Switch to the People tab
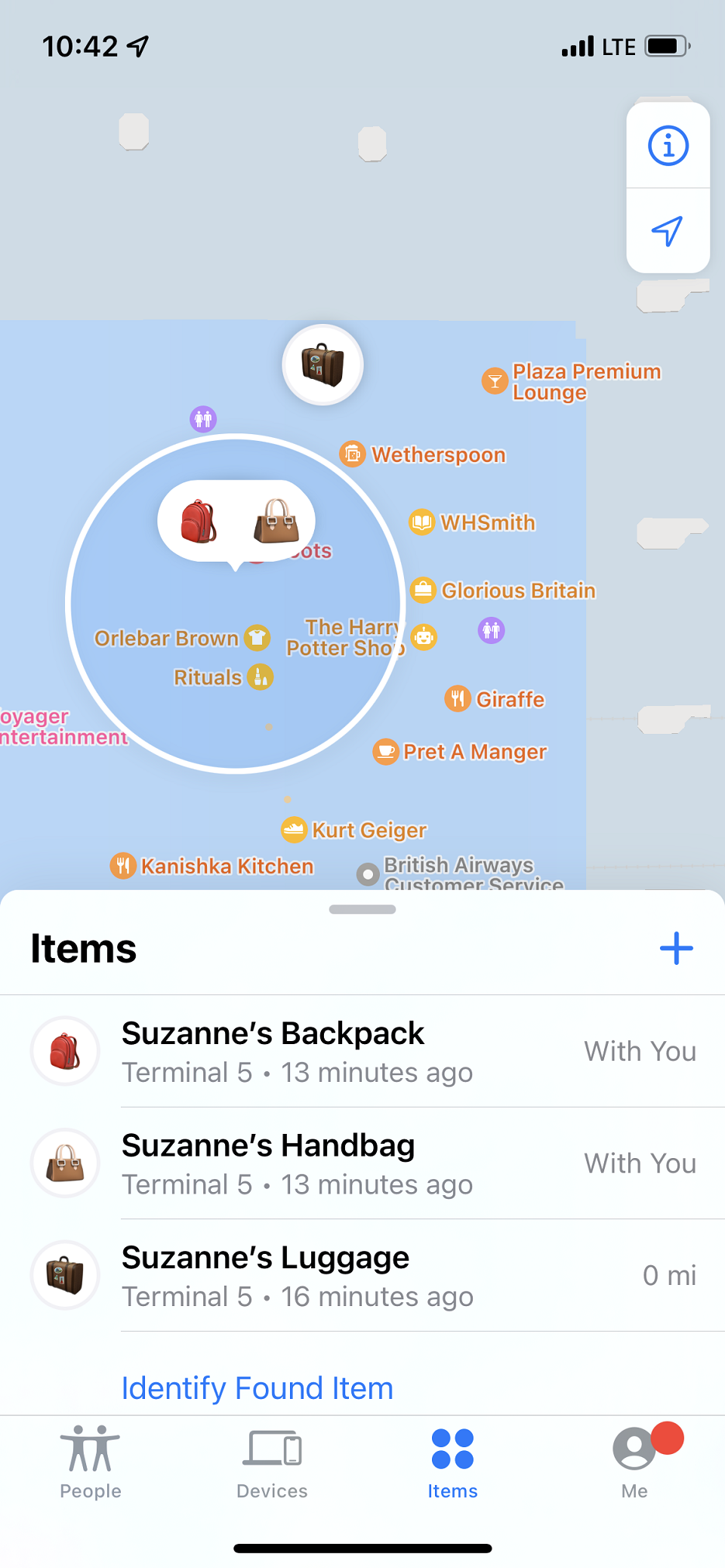This screenshot has height=1568, width=725. (x=91, y=1462)
